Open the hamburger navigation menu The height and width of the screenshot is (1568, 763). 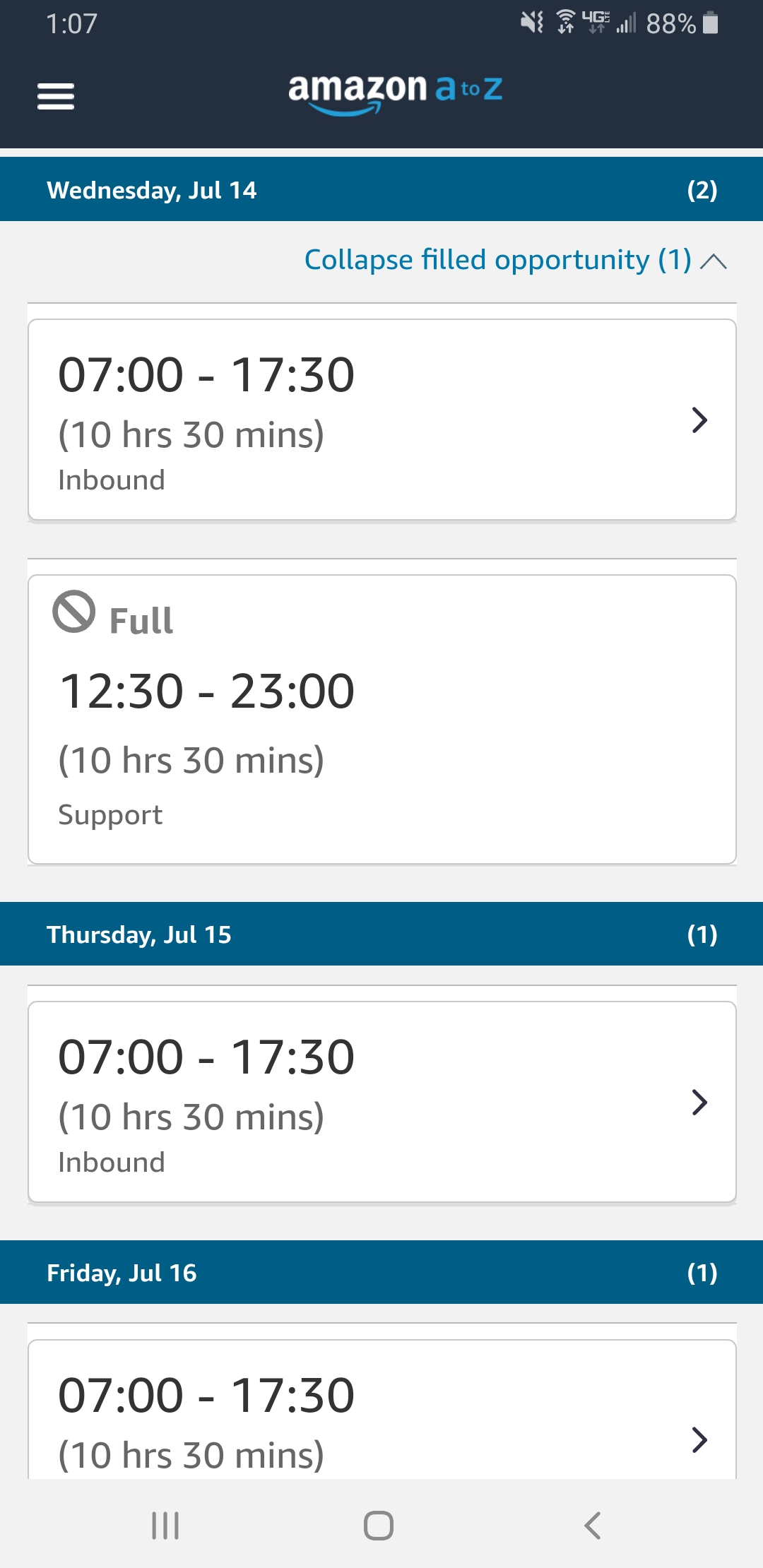[56, 96]
